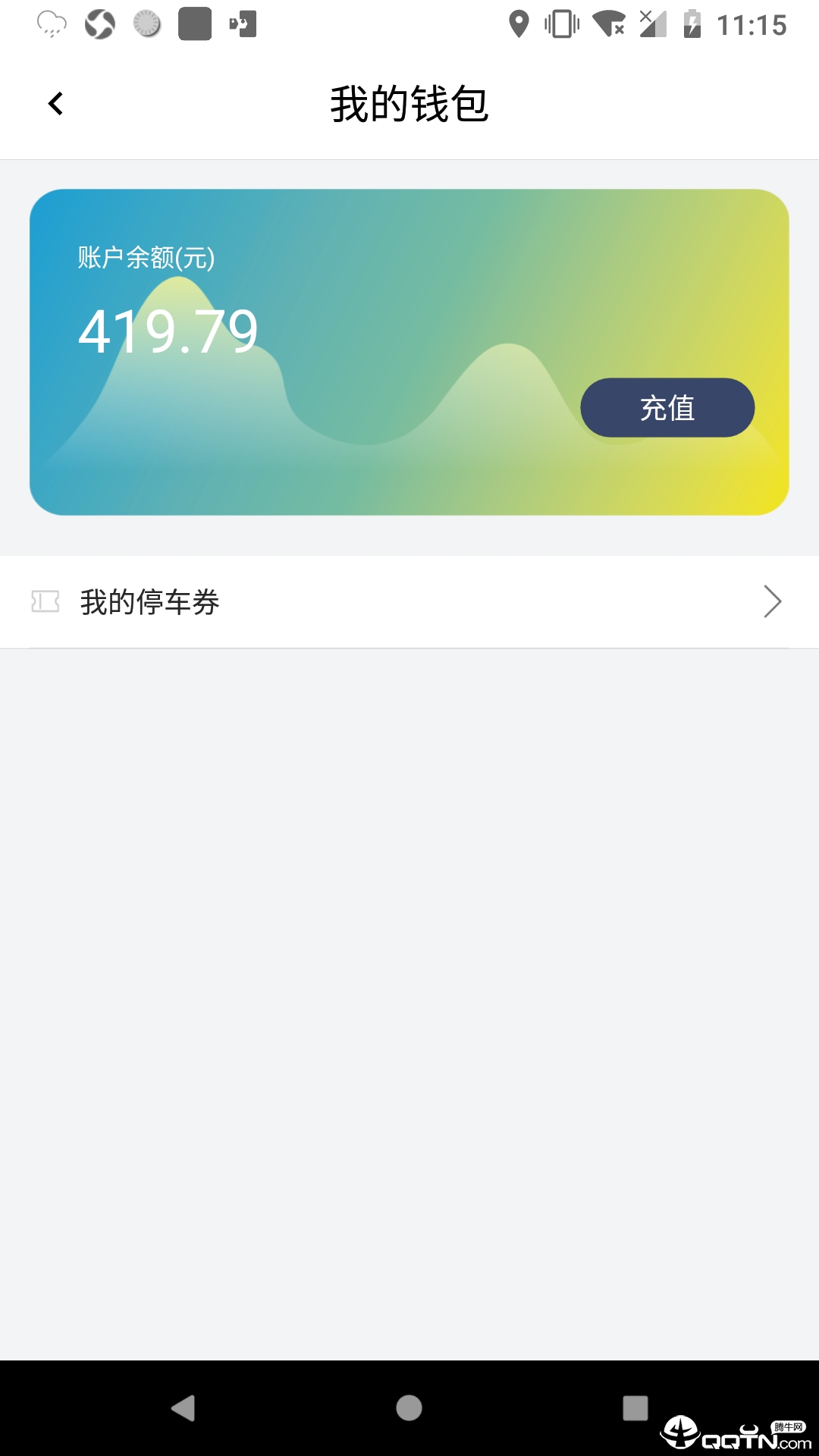Tap the battery charging icon

pos(692,24)
